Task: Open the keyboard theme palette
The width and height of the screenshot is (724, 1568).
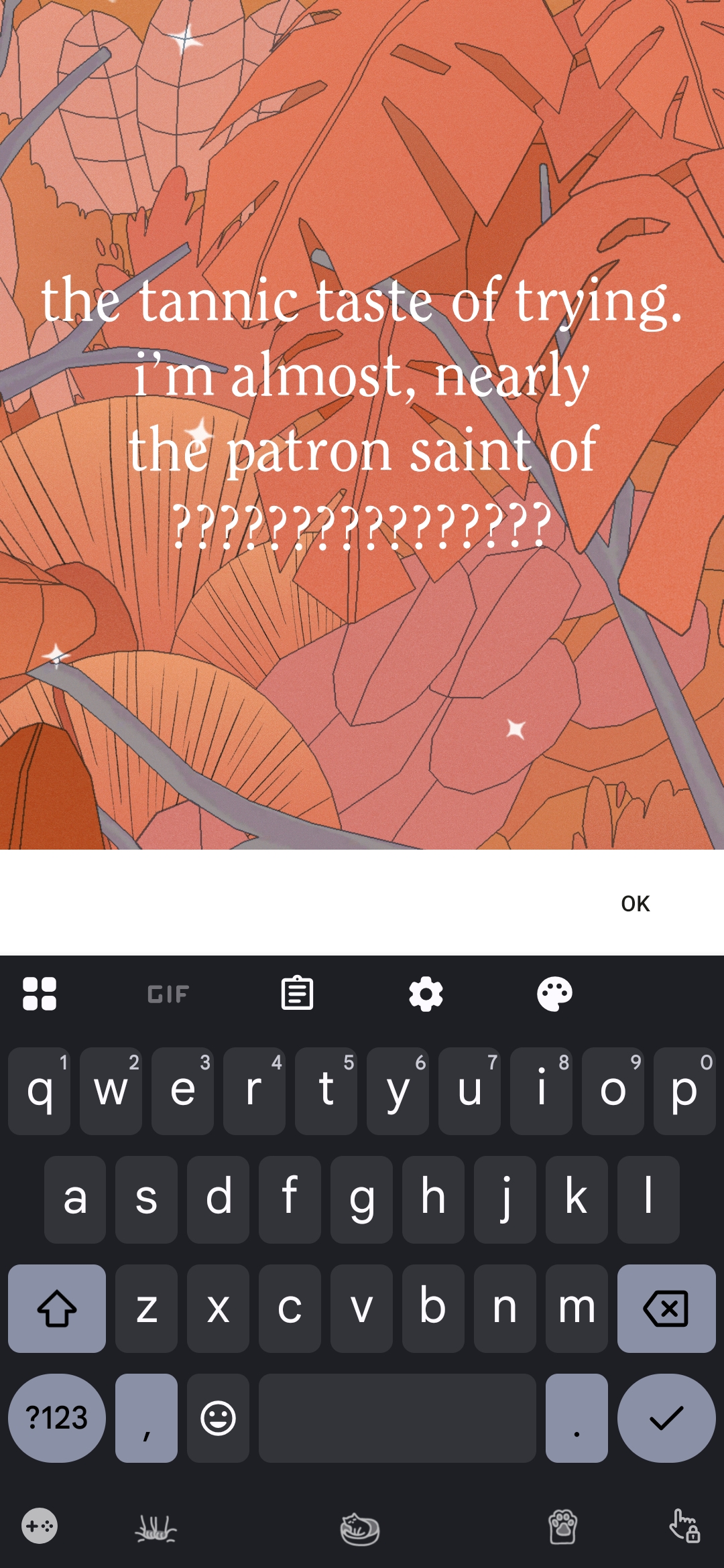Action: (x=555, y=994)
